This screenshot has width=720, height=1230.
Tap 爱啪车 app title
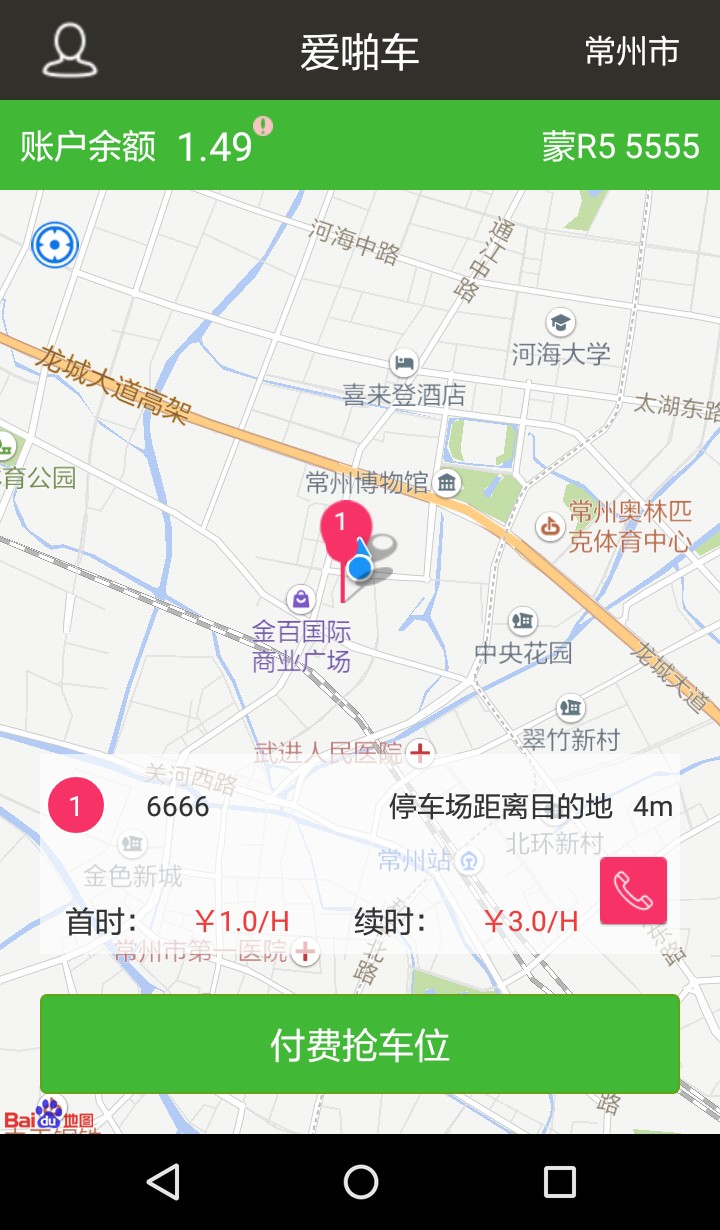pos(359,49)
